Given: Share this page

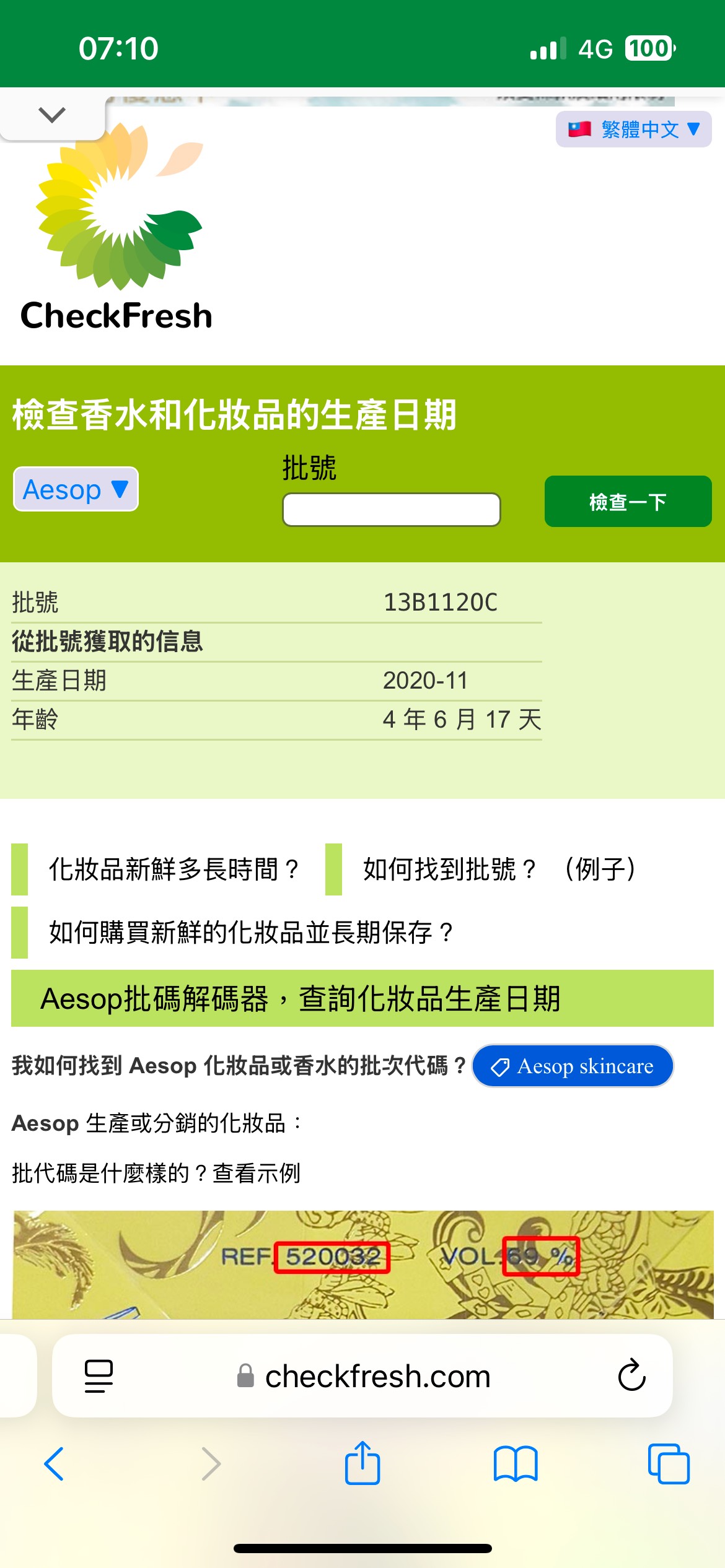Looking at the screenshot, I should click(x=362, y=1463).
